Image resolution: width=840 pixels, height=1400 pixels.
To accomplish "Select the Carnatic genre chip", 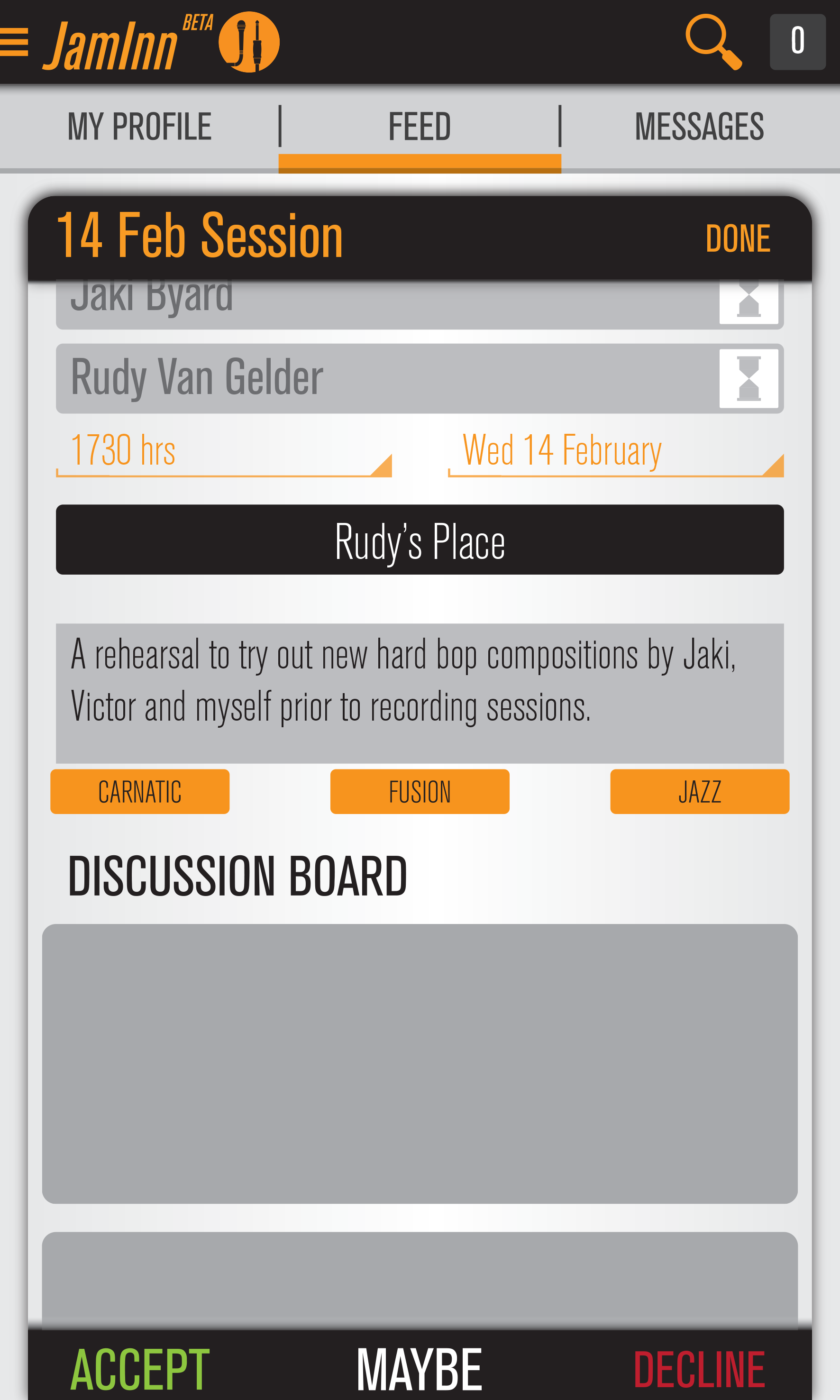I will click(x=140, y=791).
